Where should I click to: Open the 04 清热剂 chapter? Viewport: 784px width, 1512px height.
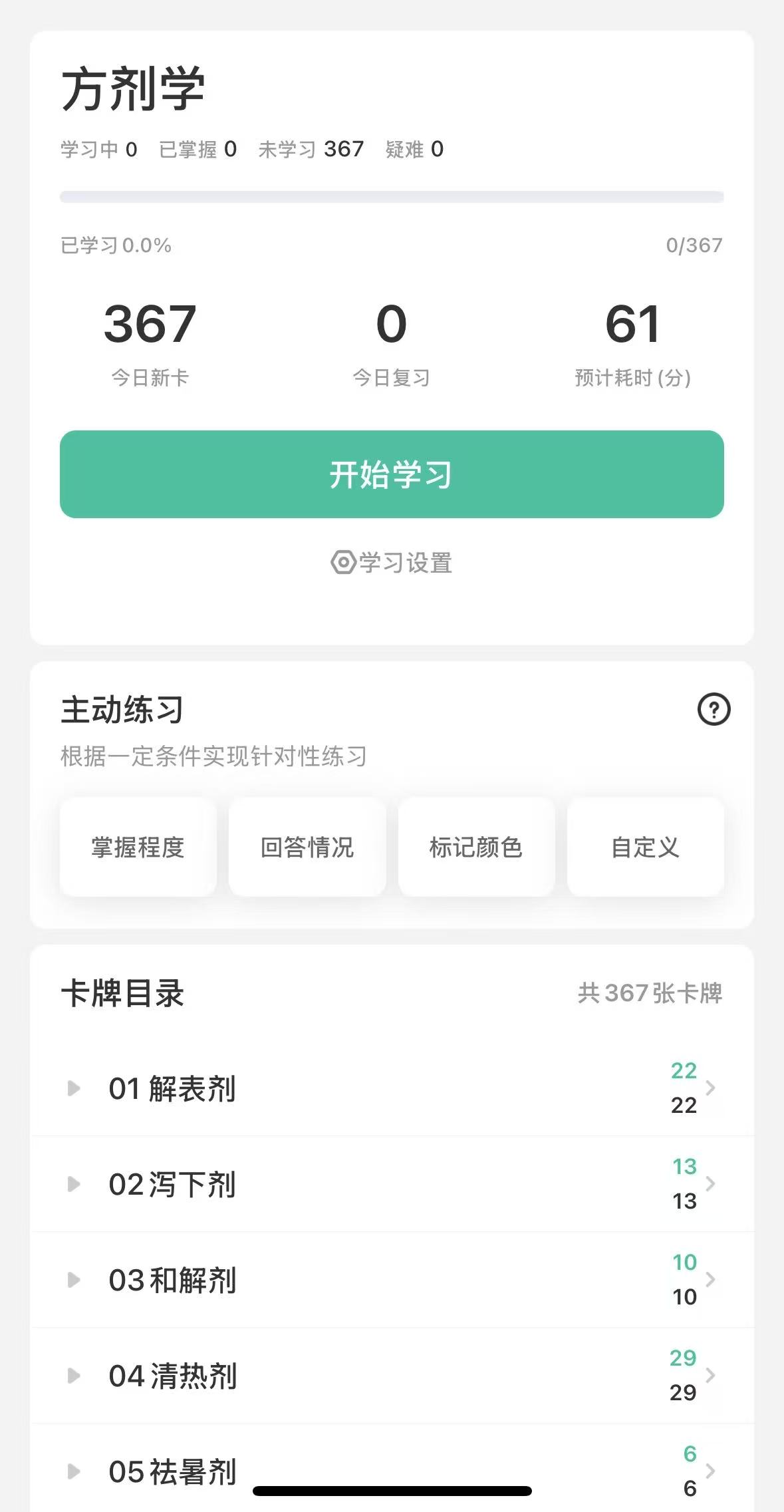tap(392, 1376)
